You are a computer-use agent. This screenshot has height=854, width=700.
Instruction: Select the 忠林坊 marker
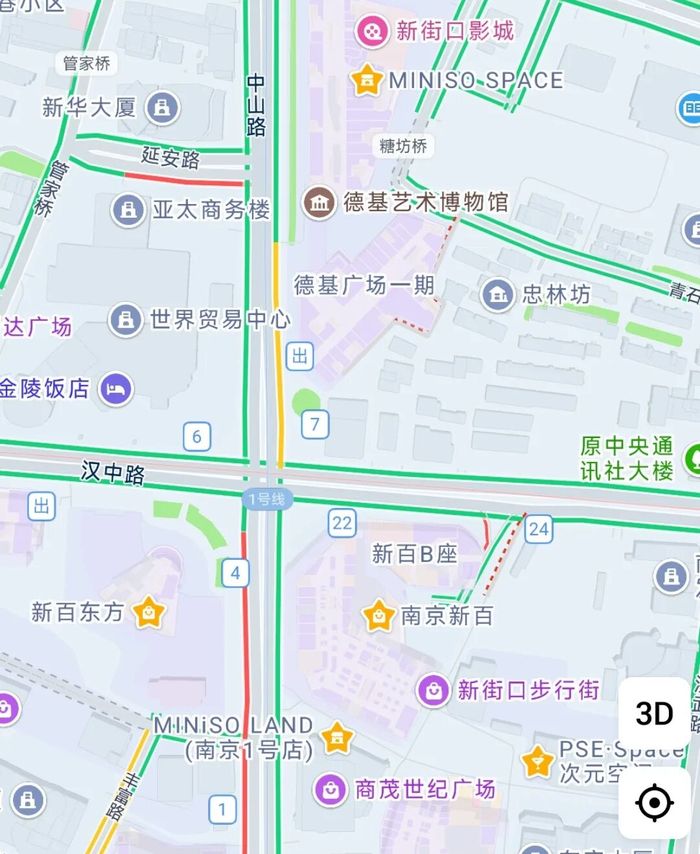coord(497,295)
